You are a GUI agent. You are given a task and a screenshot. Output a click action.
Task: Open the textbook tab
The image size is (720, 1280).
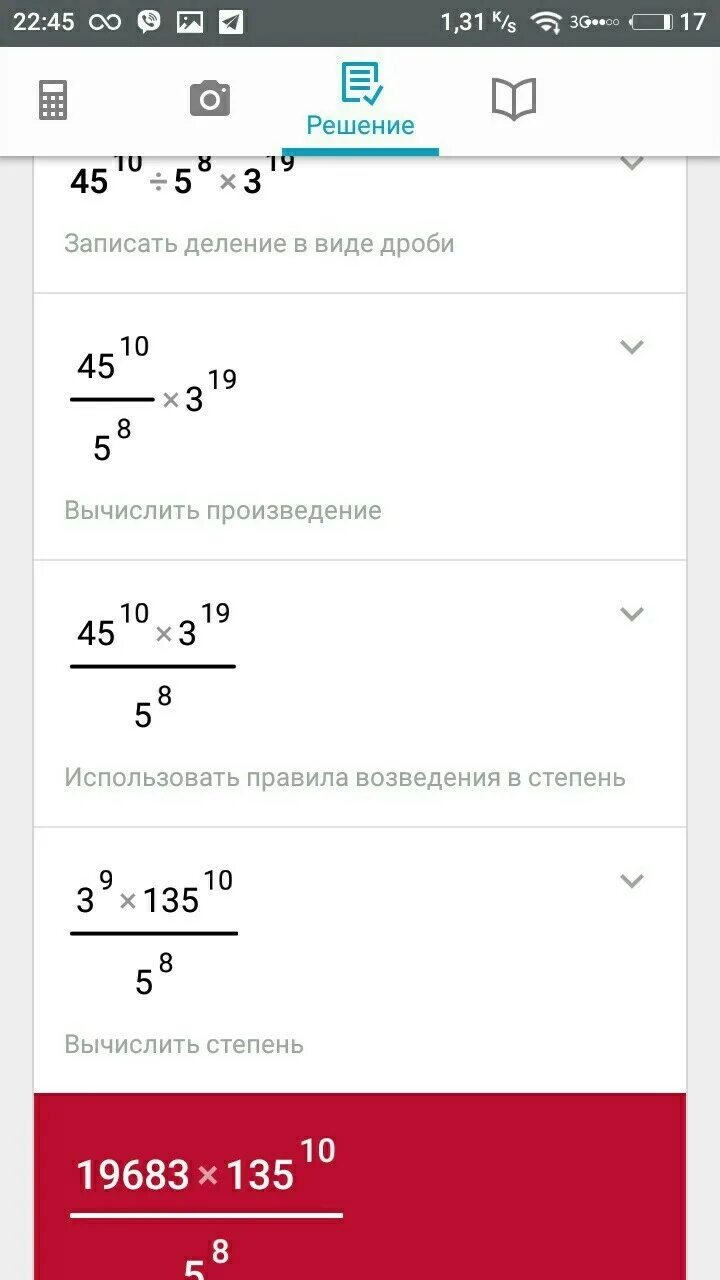coord(514,100)
